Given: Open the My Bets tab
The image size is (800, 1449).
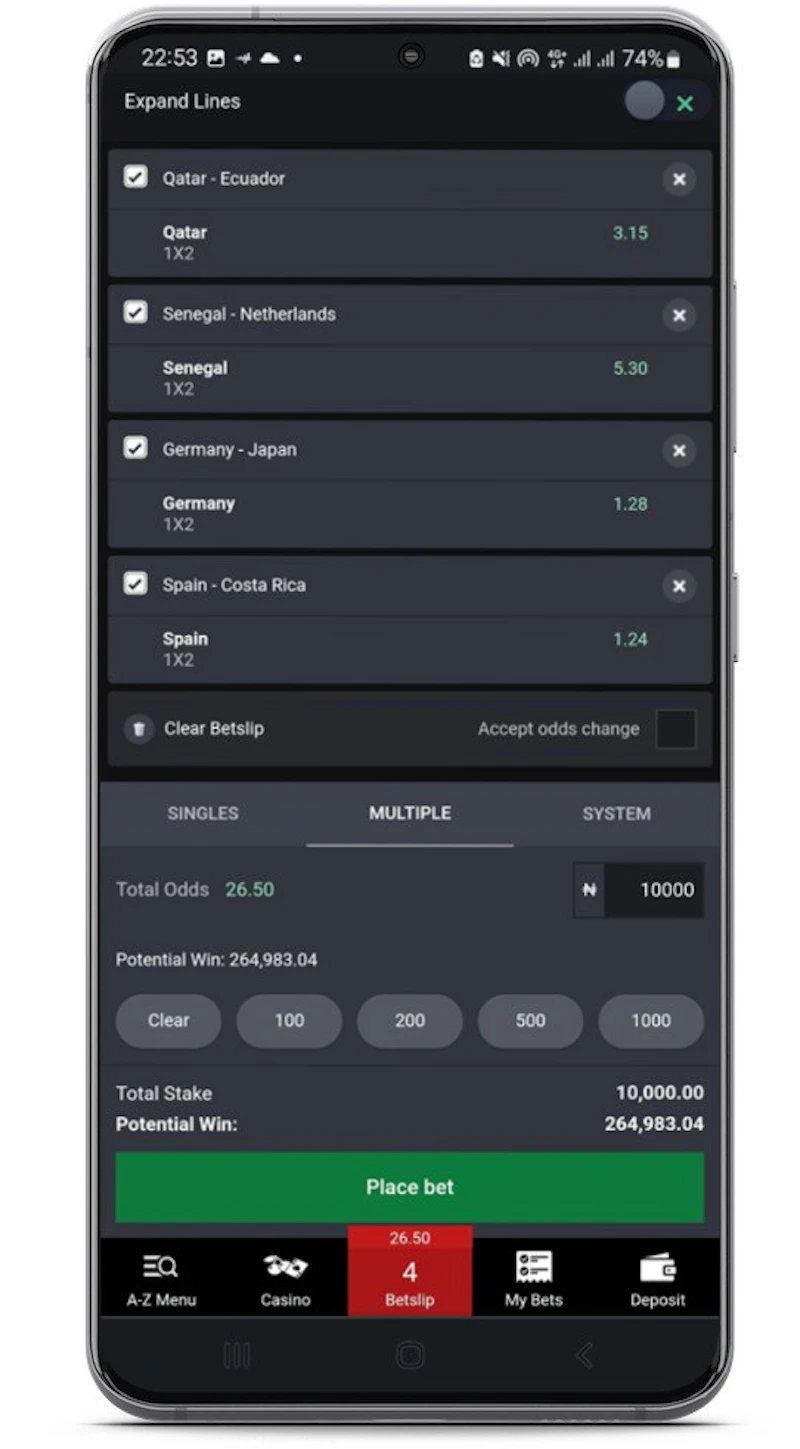Looking at the screenshot, I should [x=533, y=1279].
